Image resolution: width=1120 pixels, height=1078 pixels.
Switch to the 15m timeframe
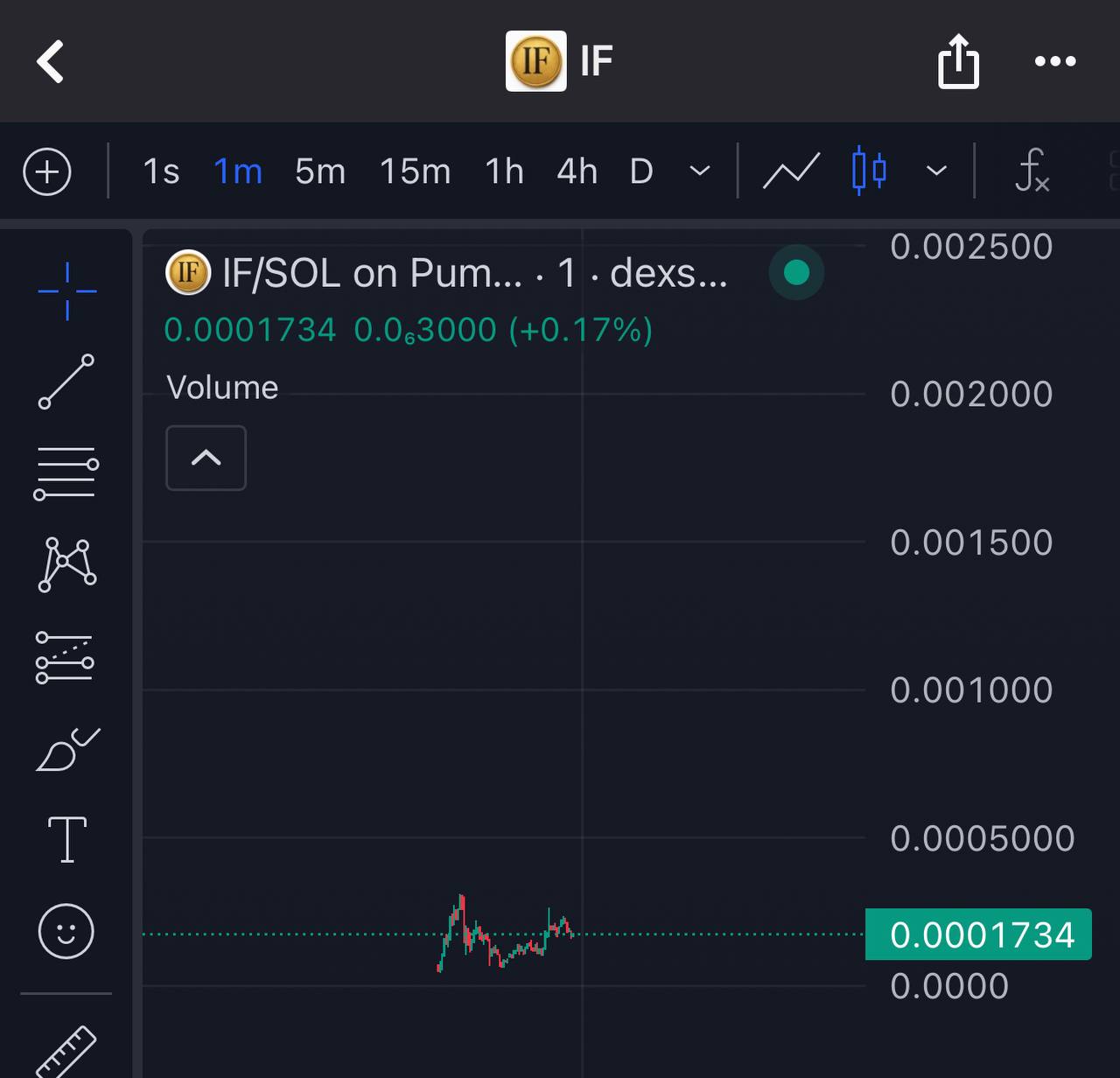415,171
